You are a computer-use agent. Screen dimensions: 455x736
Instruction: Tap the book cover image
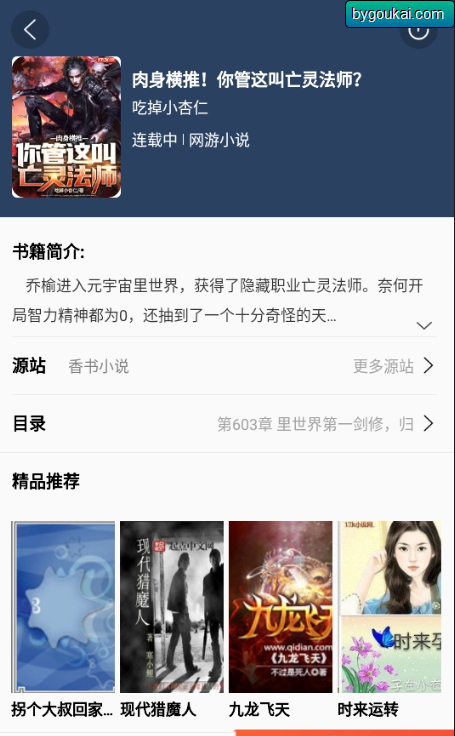[66, 127]
